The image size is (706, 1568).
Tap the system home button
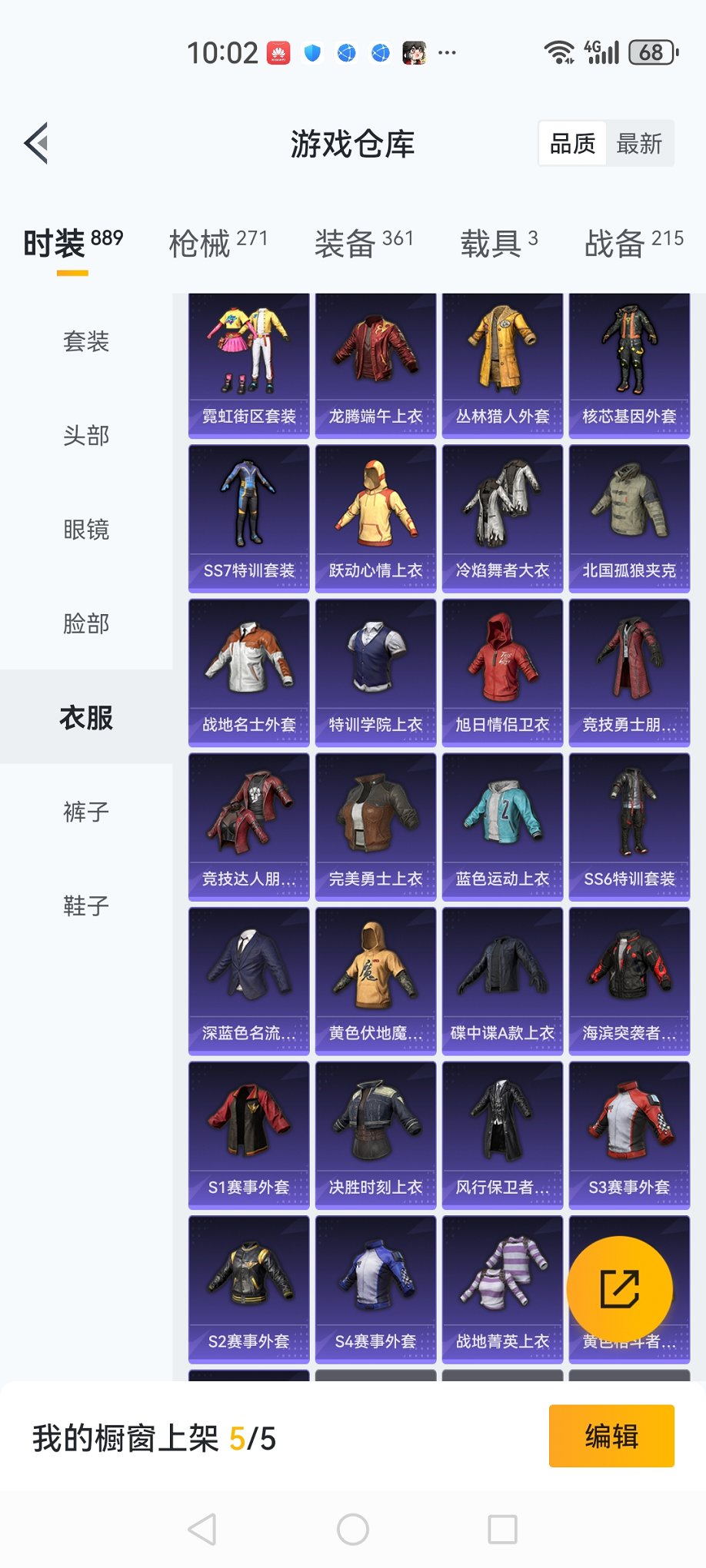pos(353,1530)
